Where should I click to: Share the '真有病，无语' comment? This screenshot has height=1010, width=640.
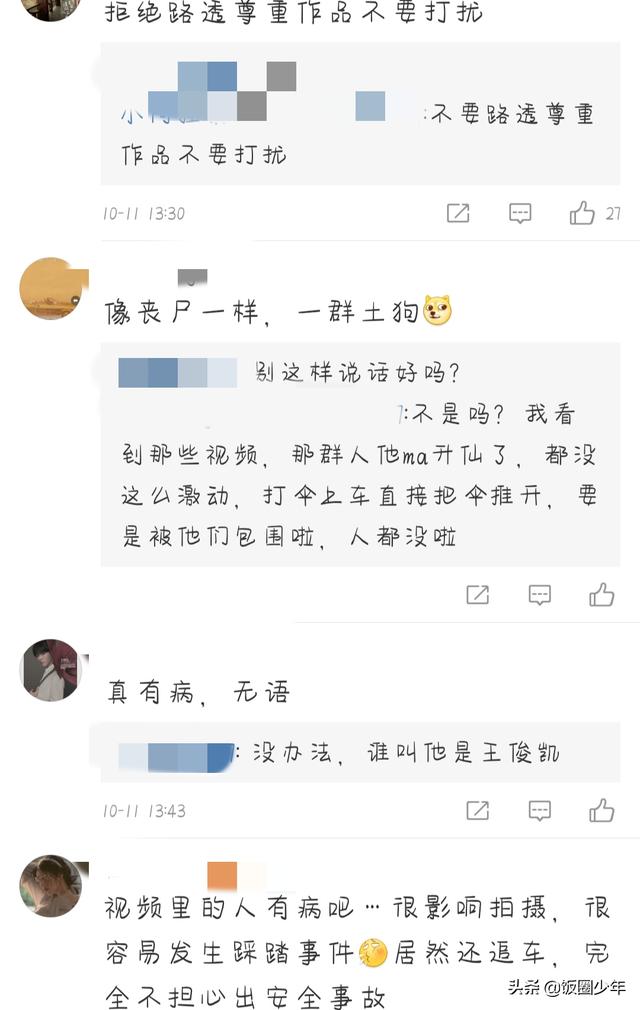478,810
